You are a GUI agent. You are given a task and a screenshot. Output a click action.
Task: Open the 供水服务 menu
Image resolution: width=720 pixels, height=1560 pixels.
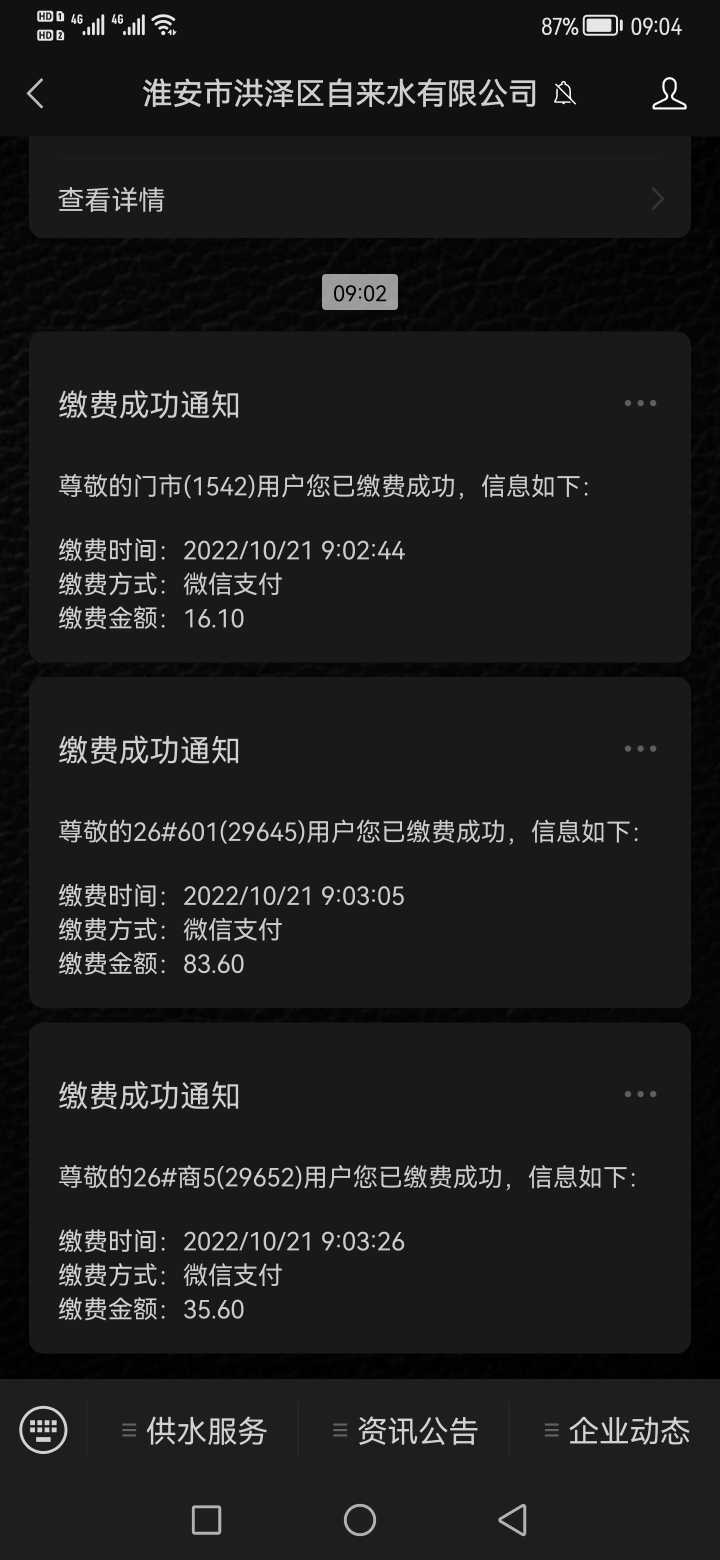click(194, 1431)
